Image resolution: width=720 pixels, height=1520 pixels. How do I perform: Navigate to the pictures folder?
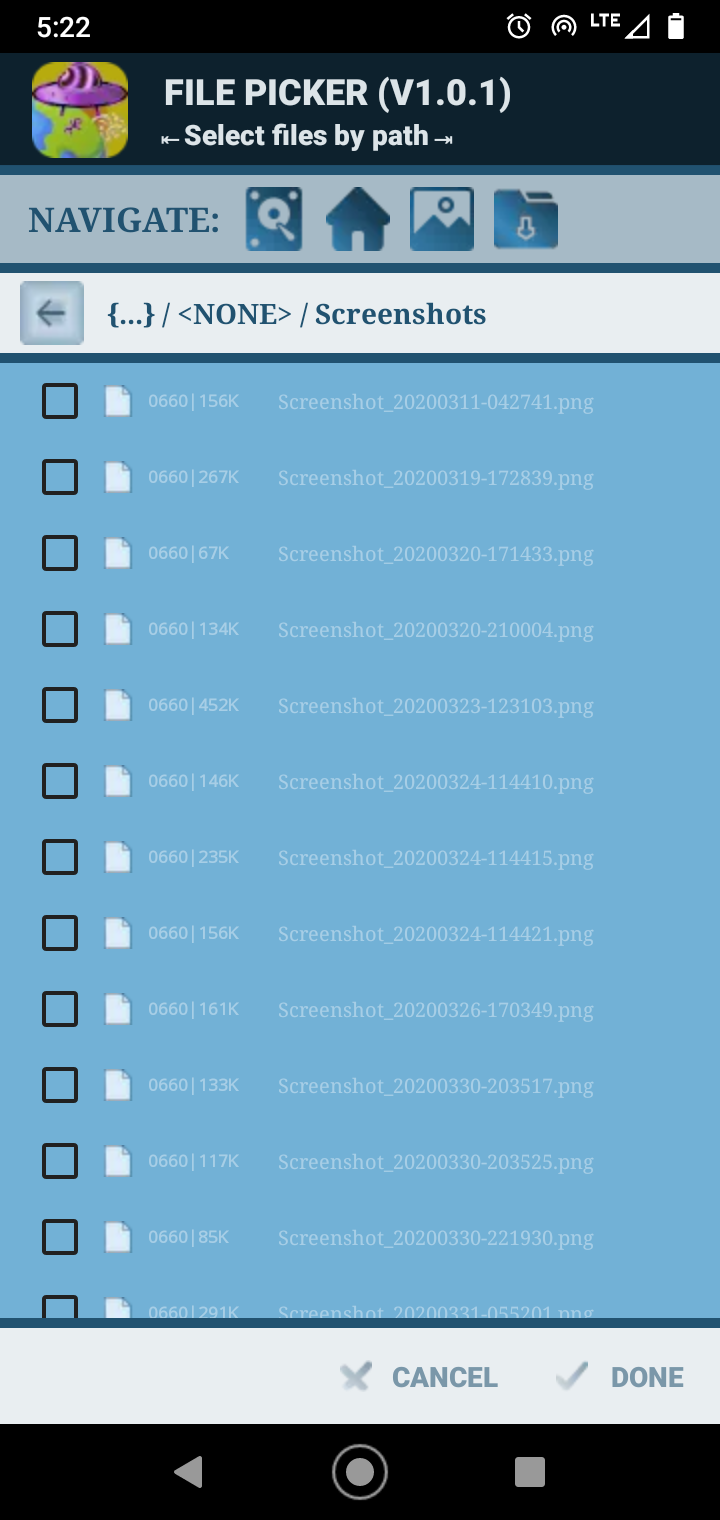pos(442,219)
